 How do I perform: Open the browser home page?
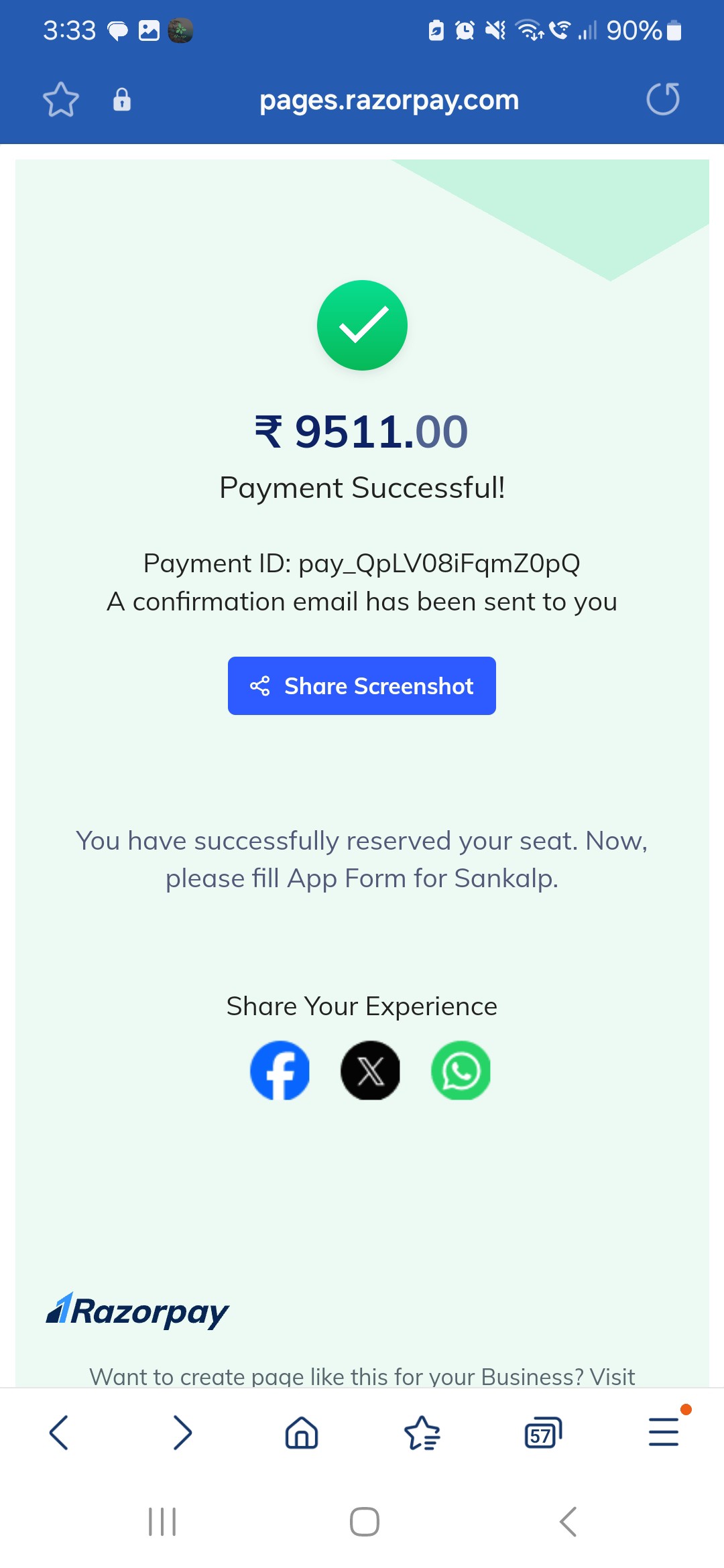coord(302,1433)
